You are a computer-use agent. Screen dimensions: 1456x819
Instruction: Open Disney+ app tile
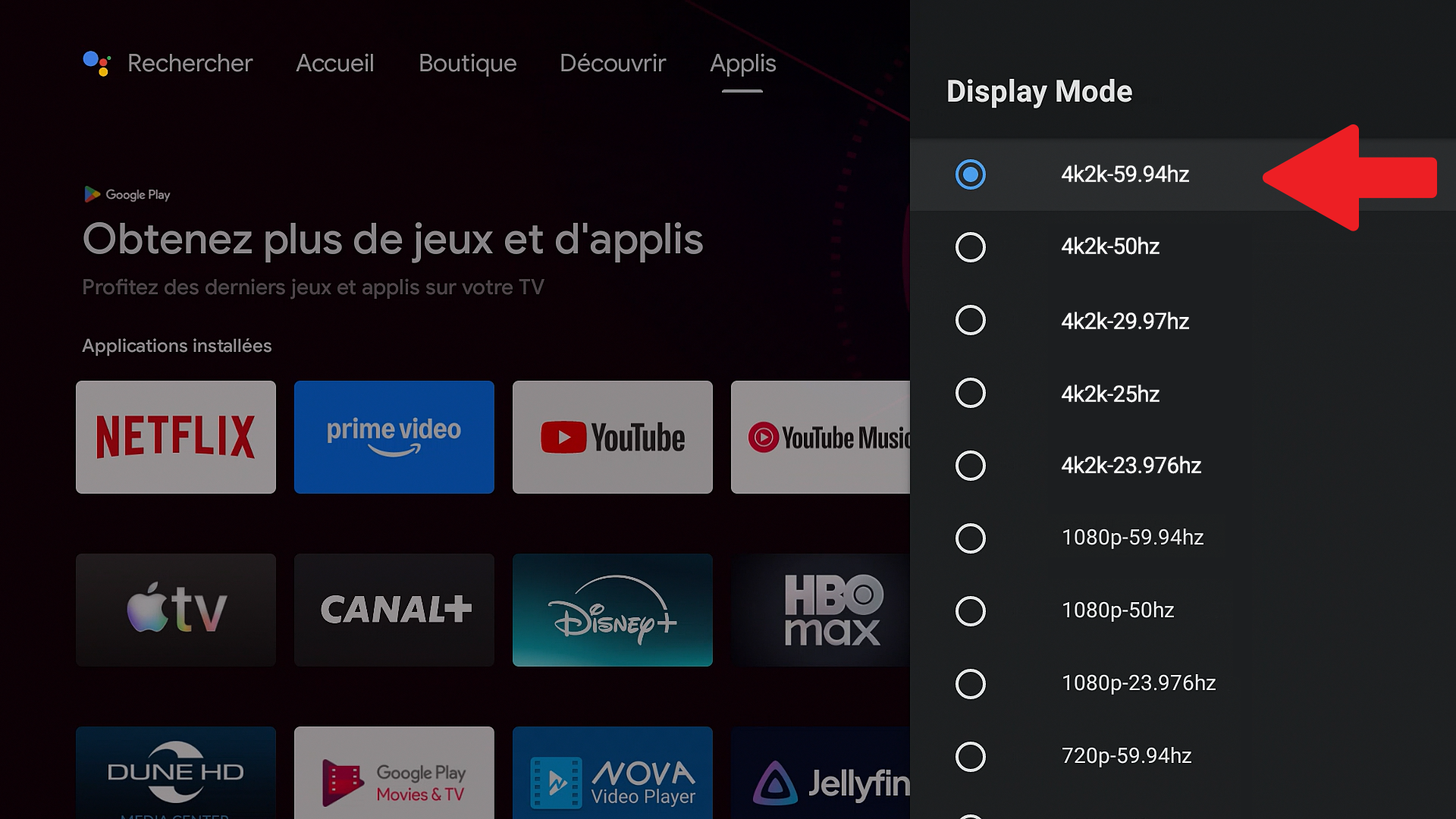coord(612,610)
